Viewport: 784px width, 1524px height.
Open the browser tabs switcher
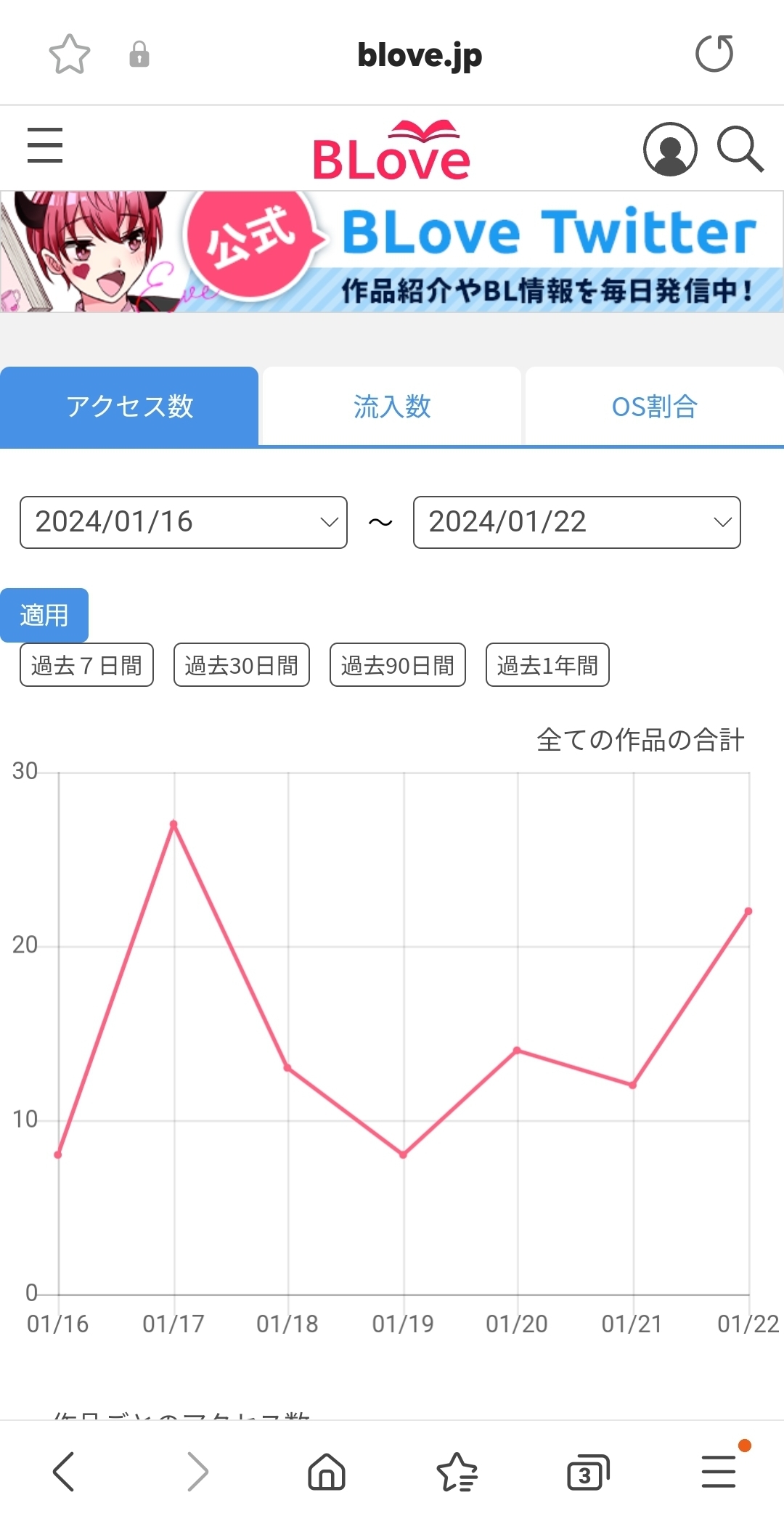[587, 1473]
